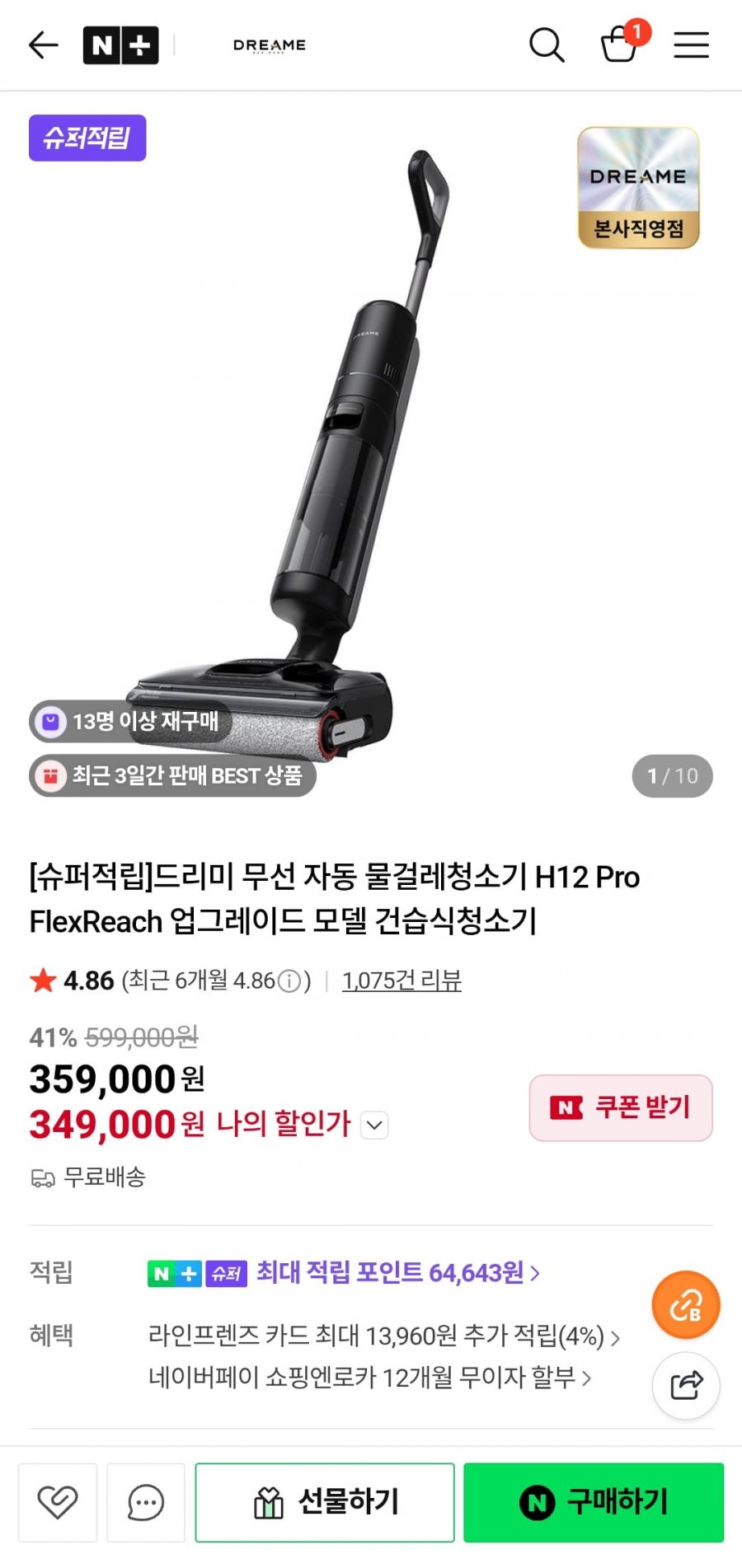
Task: View the 1,075건 리뷰 reviews link
Action: pyautogui.click(x=402, y=981)
